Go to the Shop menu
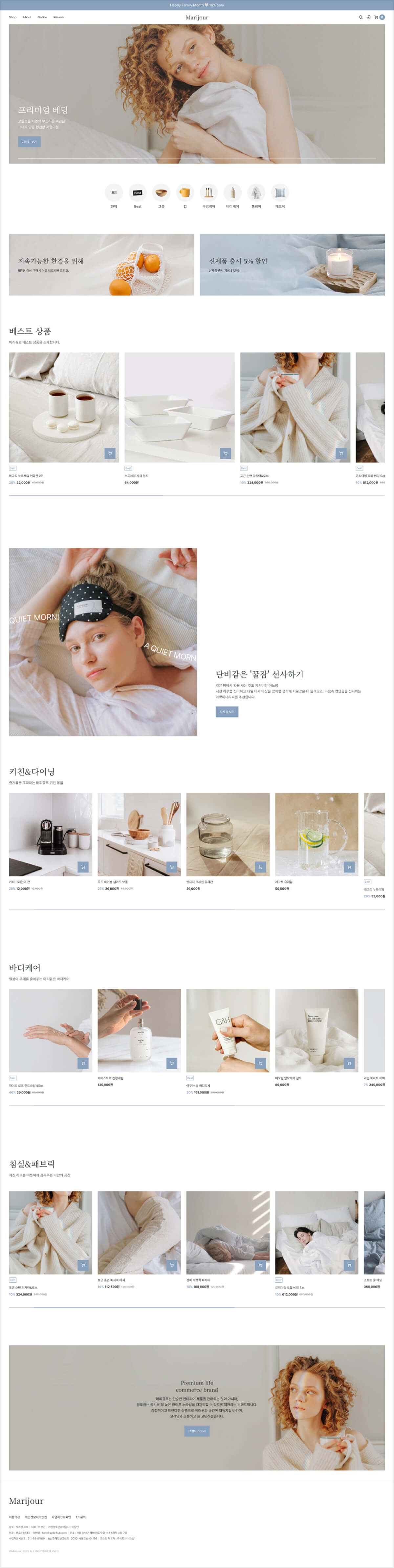The image size is (394, 1568). point(13,17)
